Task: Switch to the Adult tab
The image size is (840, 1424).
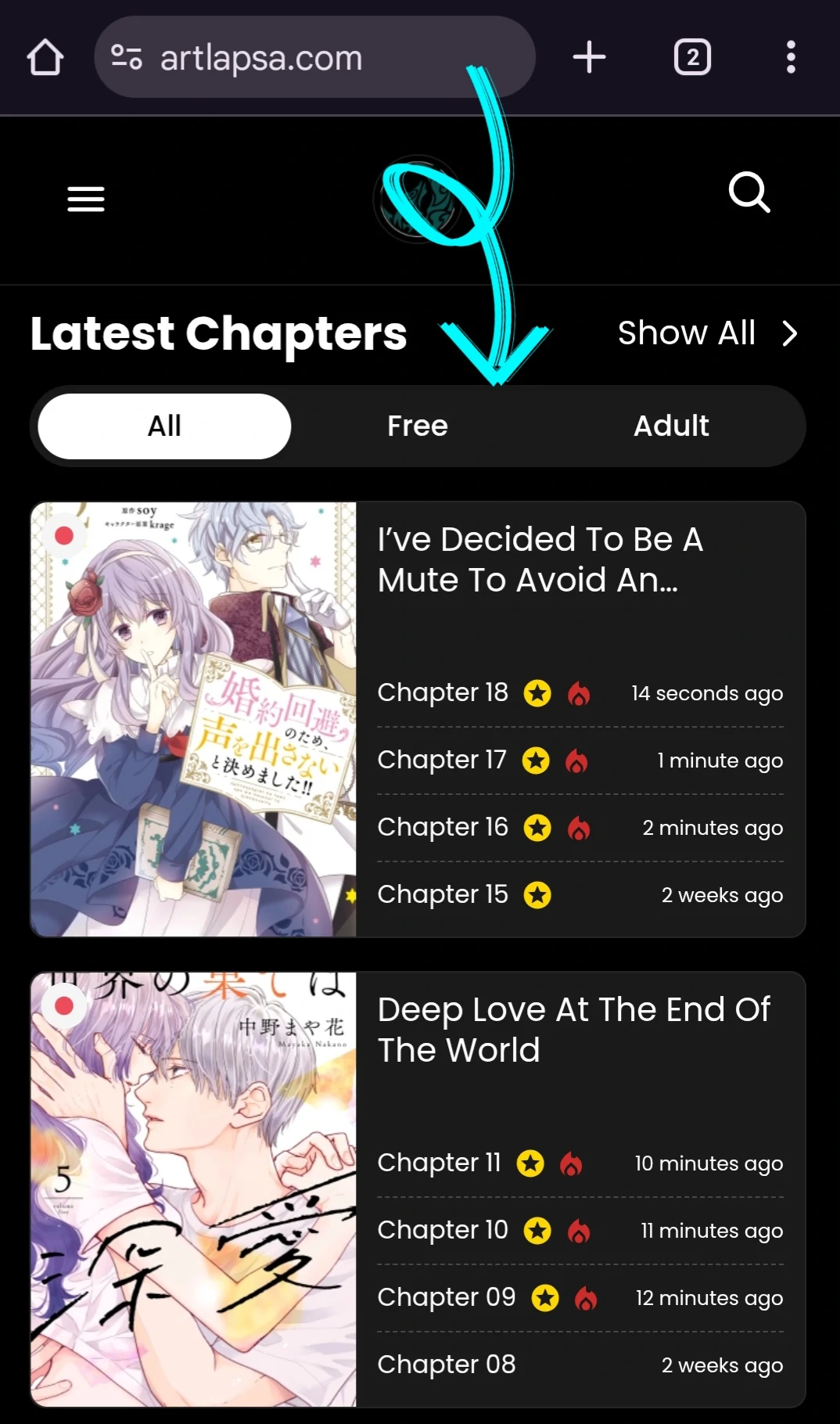Action: [670, 426]
